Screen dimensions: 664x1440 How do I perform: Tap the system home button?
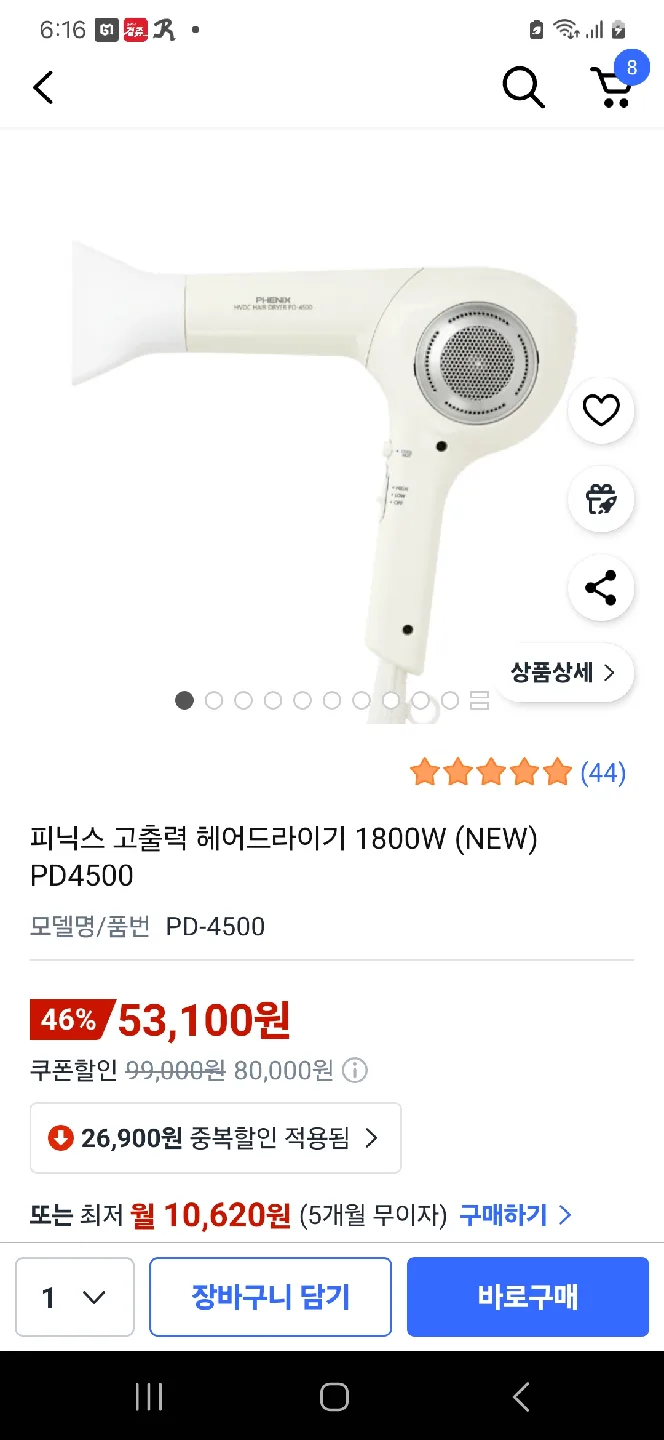pyautogui.click(x=334, y=1397)
